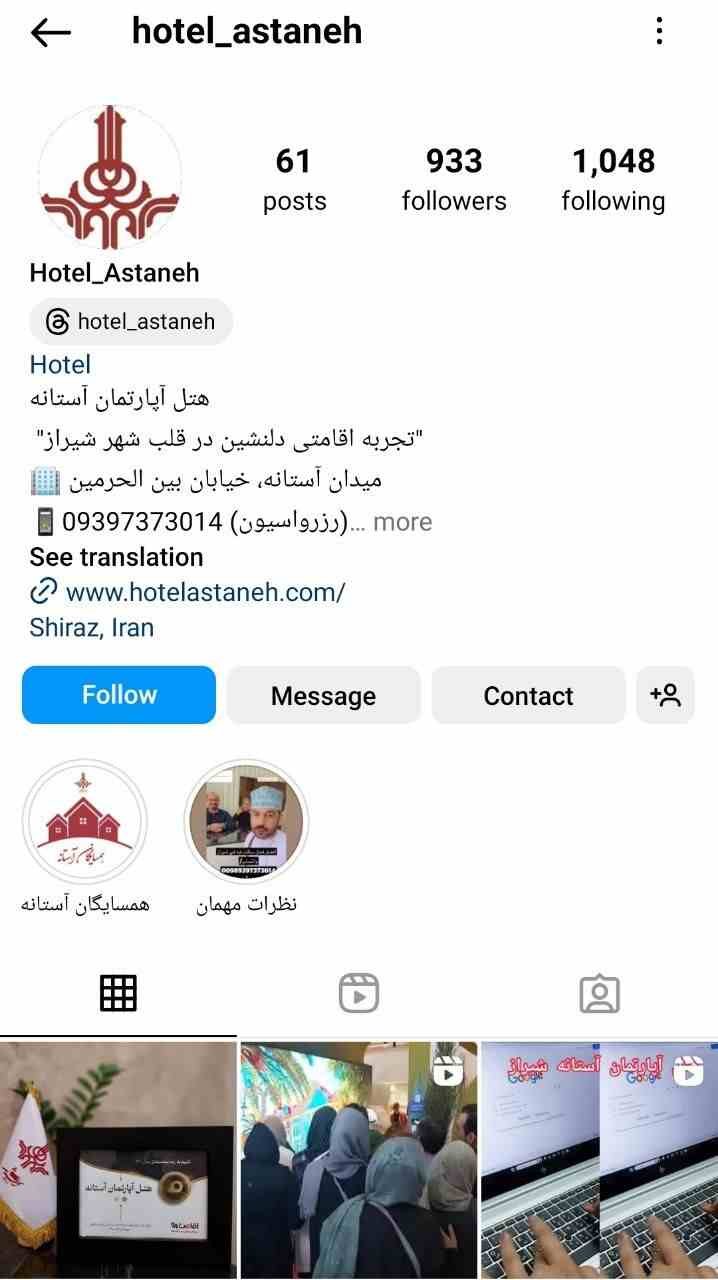Tap the Message button
Screen dimensions: 718x1280
coord(323,695)
